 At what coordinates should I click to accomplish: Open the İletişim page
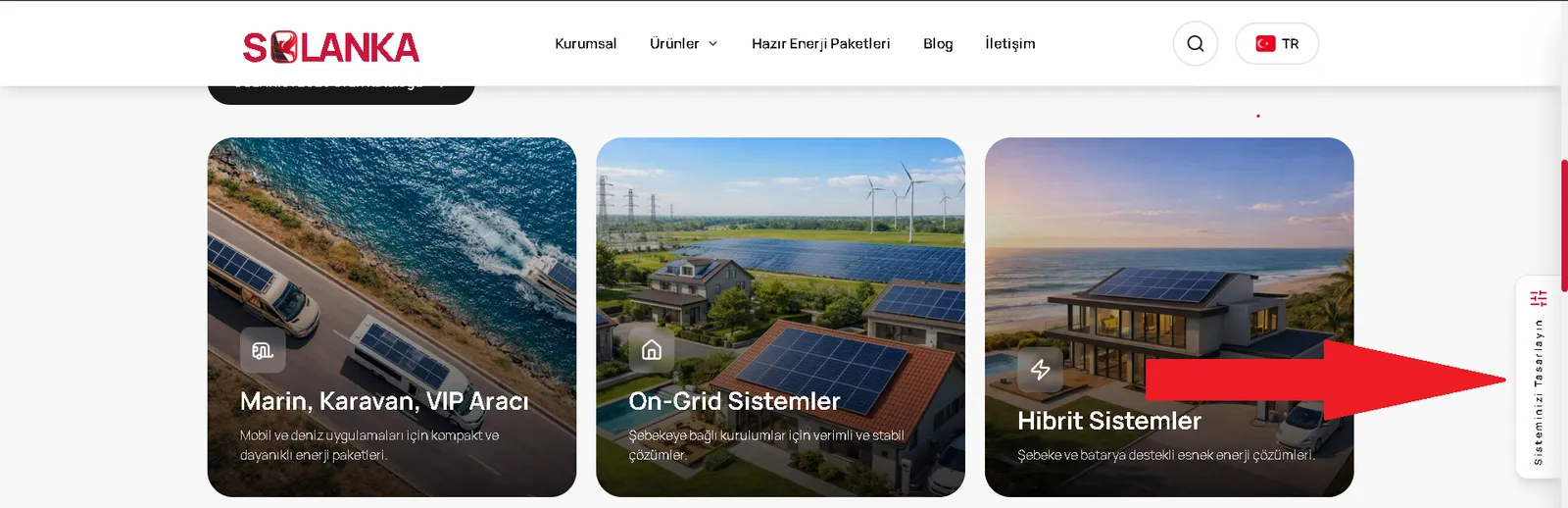pyautogui.click(x=1009, y=43)
